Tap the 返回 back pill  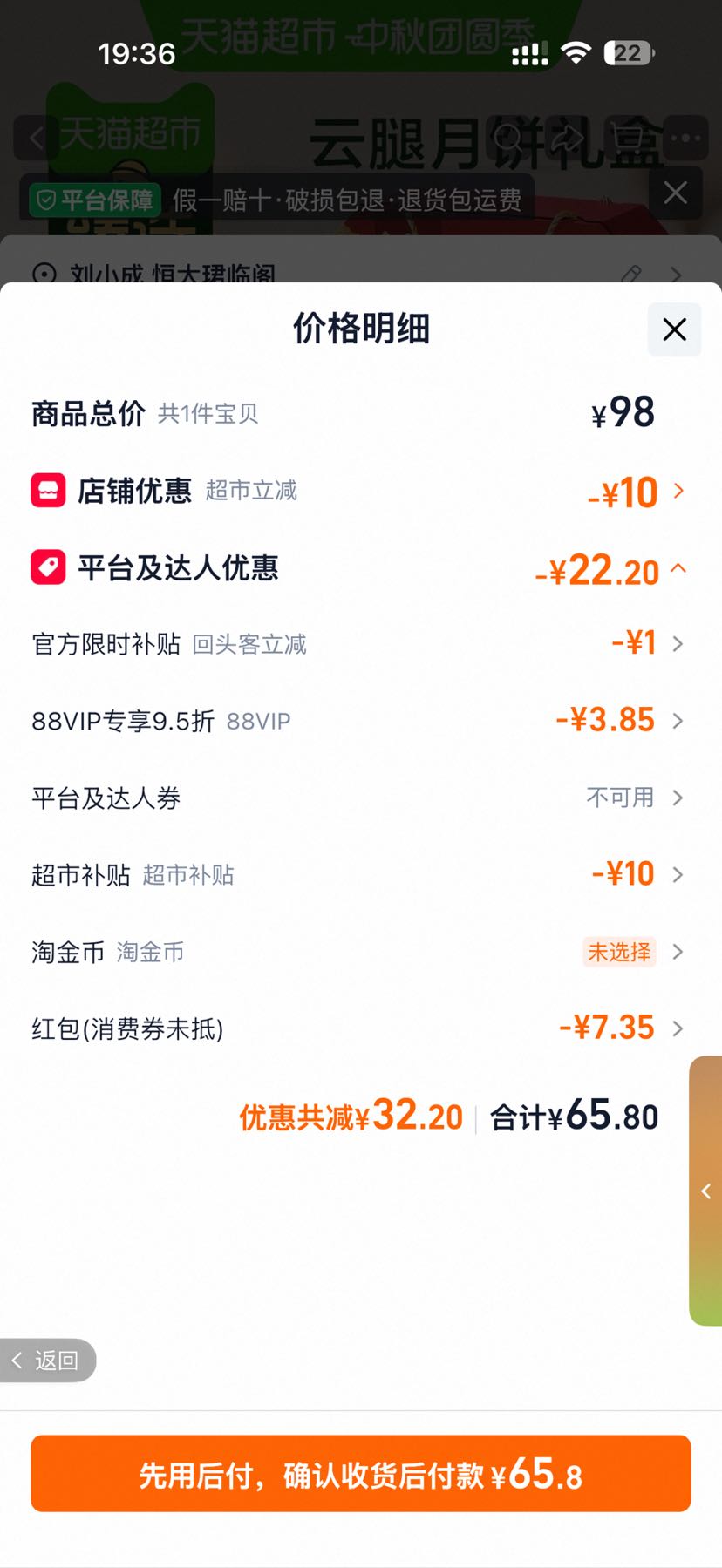pyautogui.click(x=47, y=1361)
